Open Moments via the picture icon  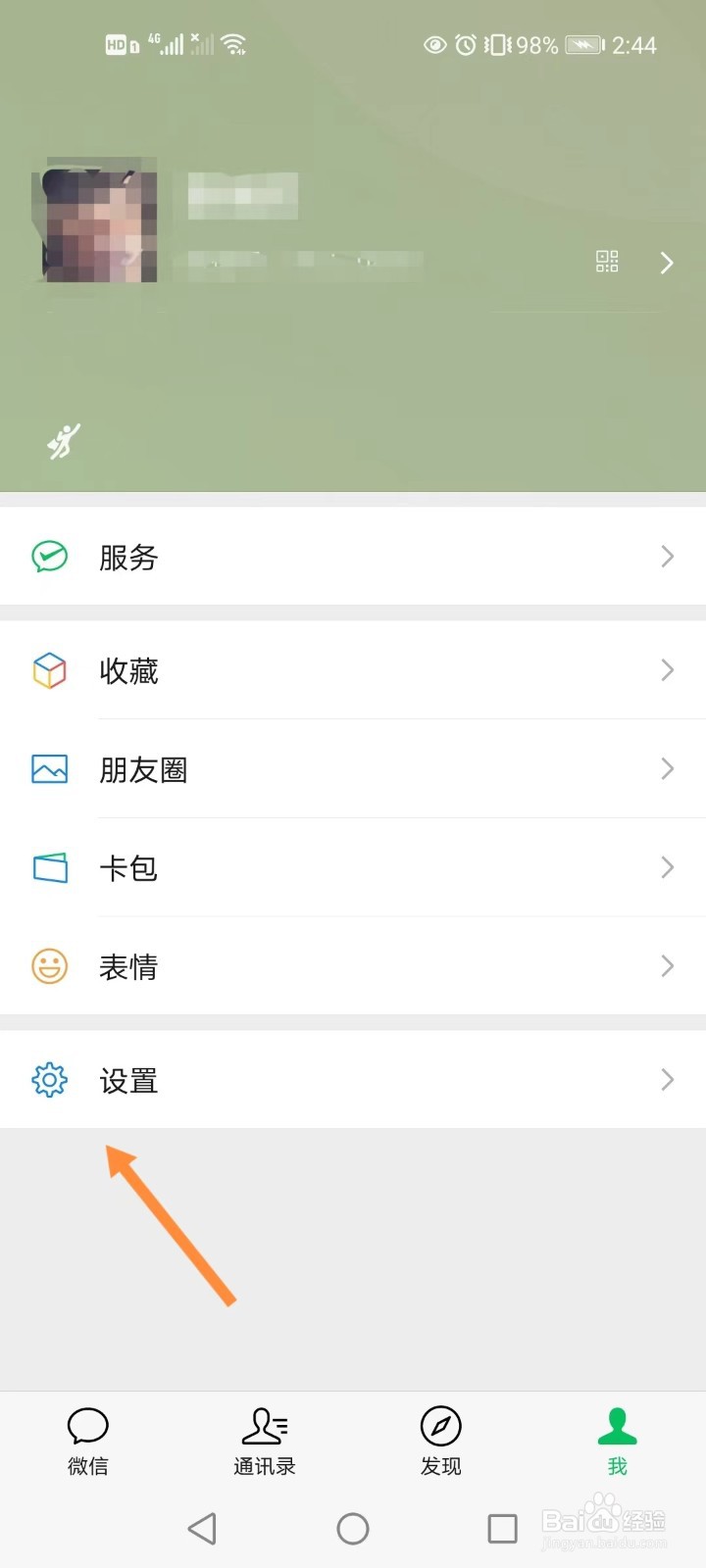pos(49,769)
